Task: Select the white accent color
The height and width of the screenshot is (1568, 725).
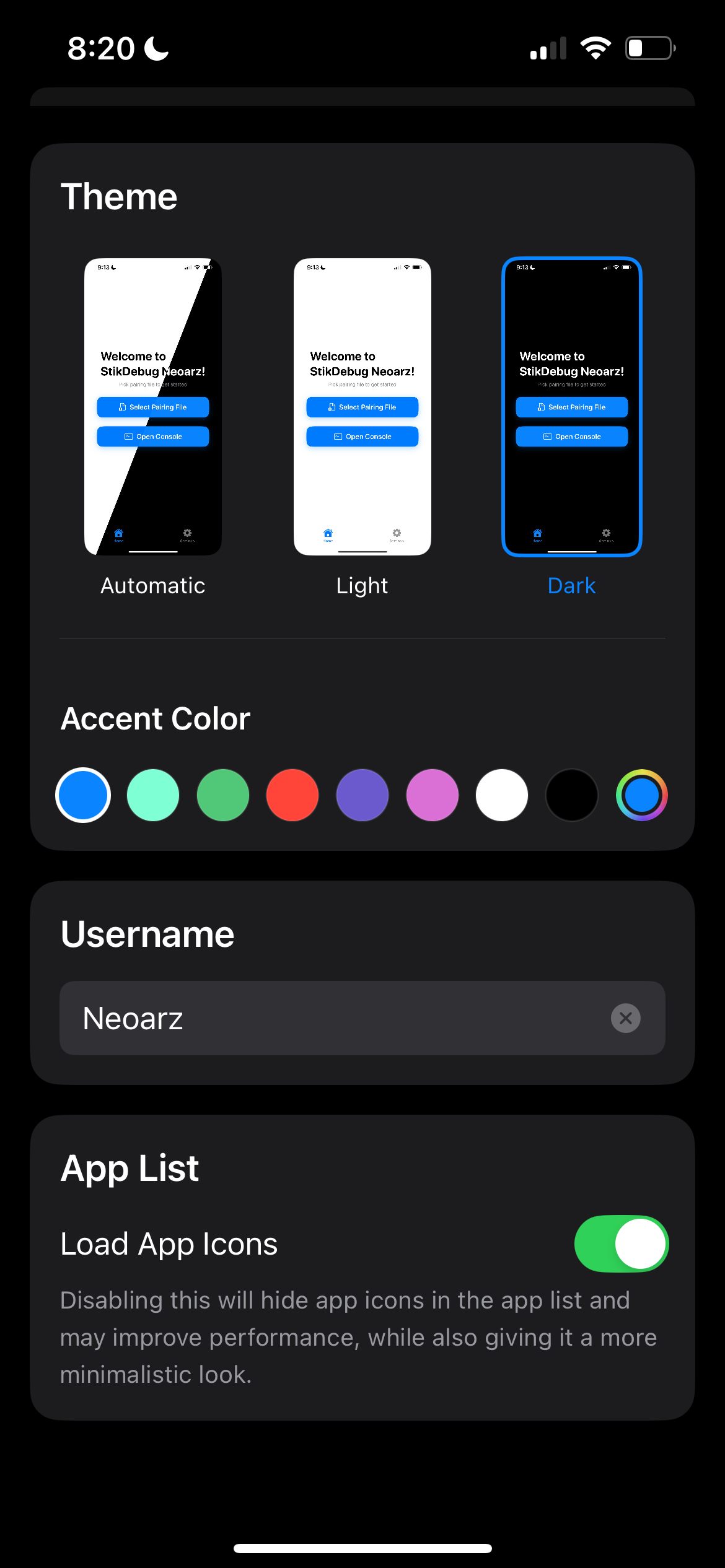Action: coord(502,795)
